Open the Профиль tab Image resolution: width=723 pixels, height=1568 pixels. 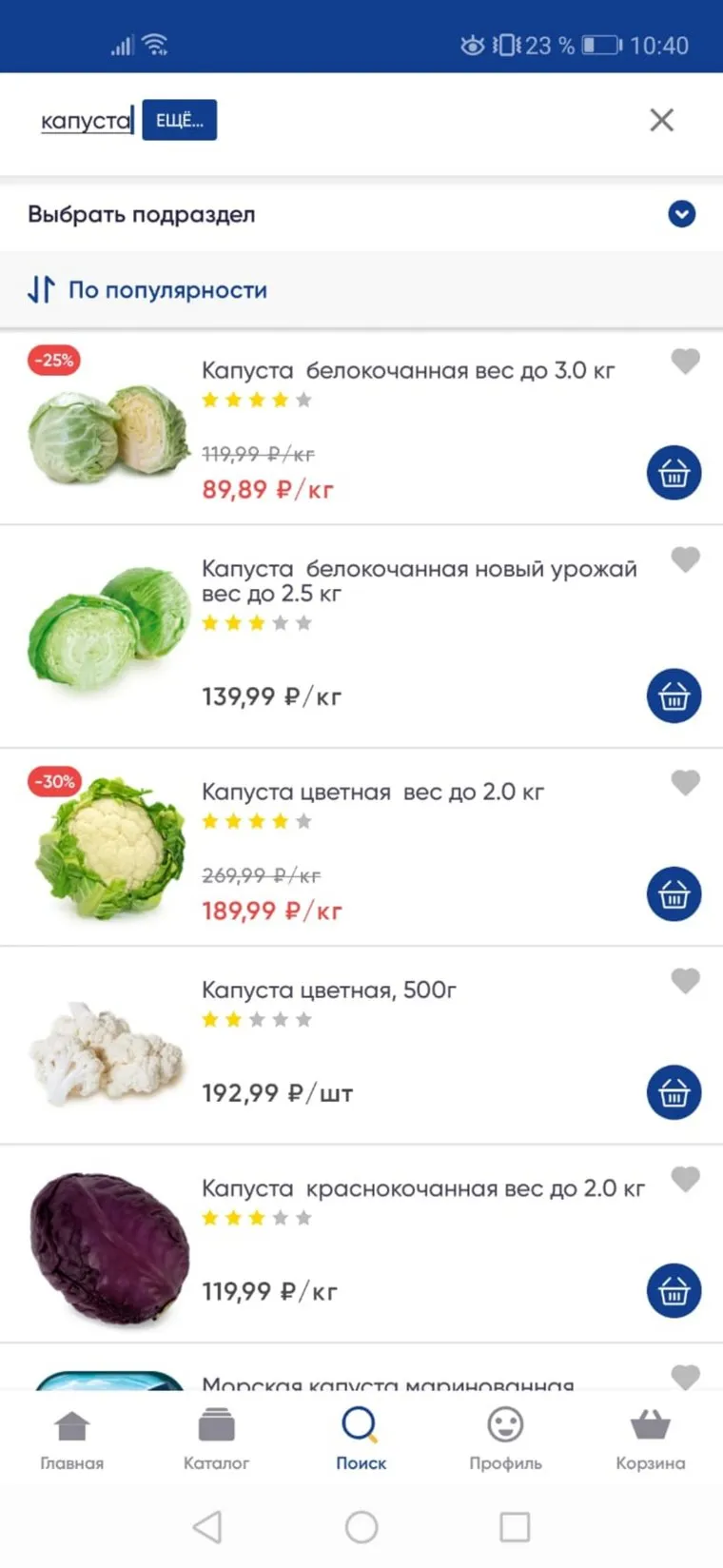pyautogui.click(x=505, y=1439)
